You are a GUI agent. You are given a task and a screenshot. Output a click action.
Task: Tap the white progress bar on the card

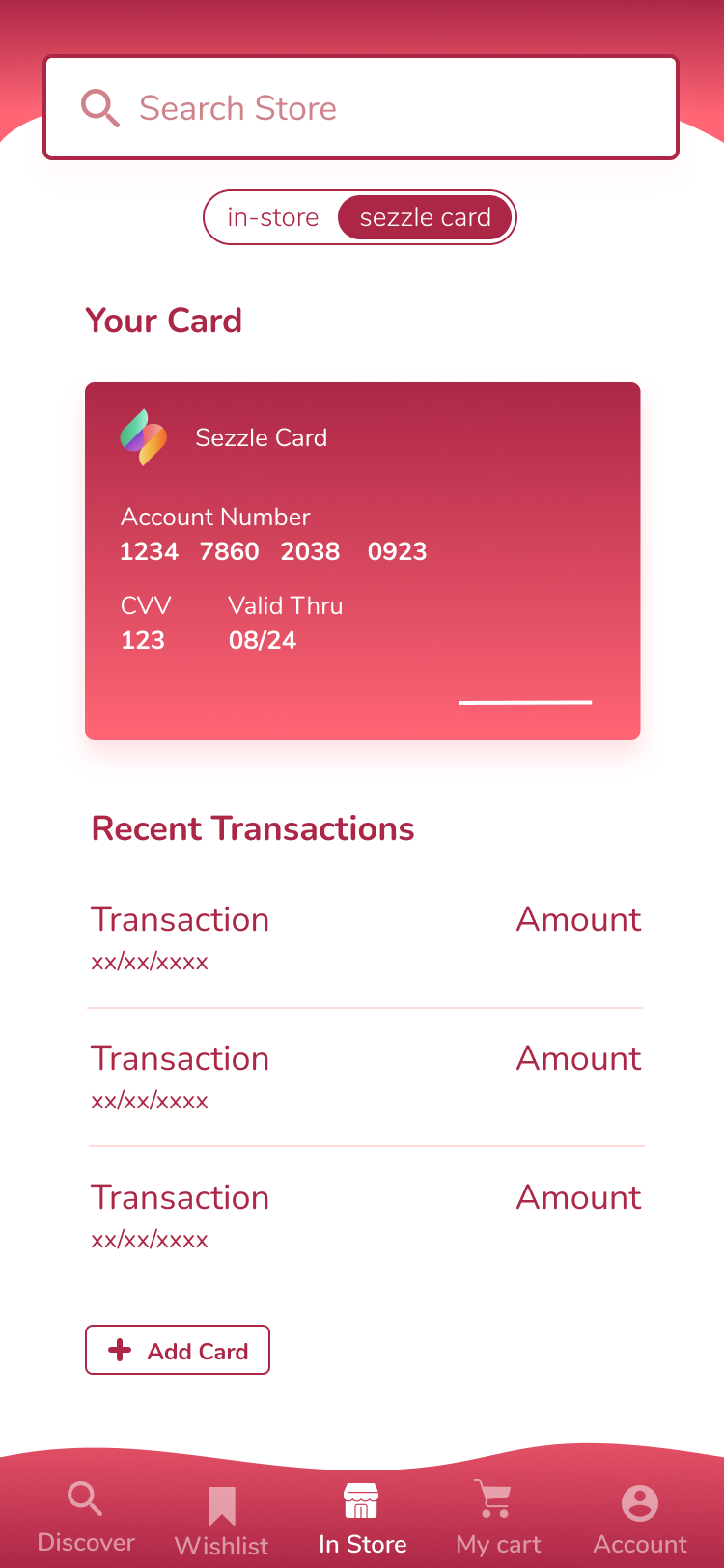click(525, 702)
